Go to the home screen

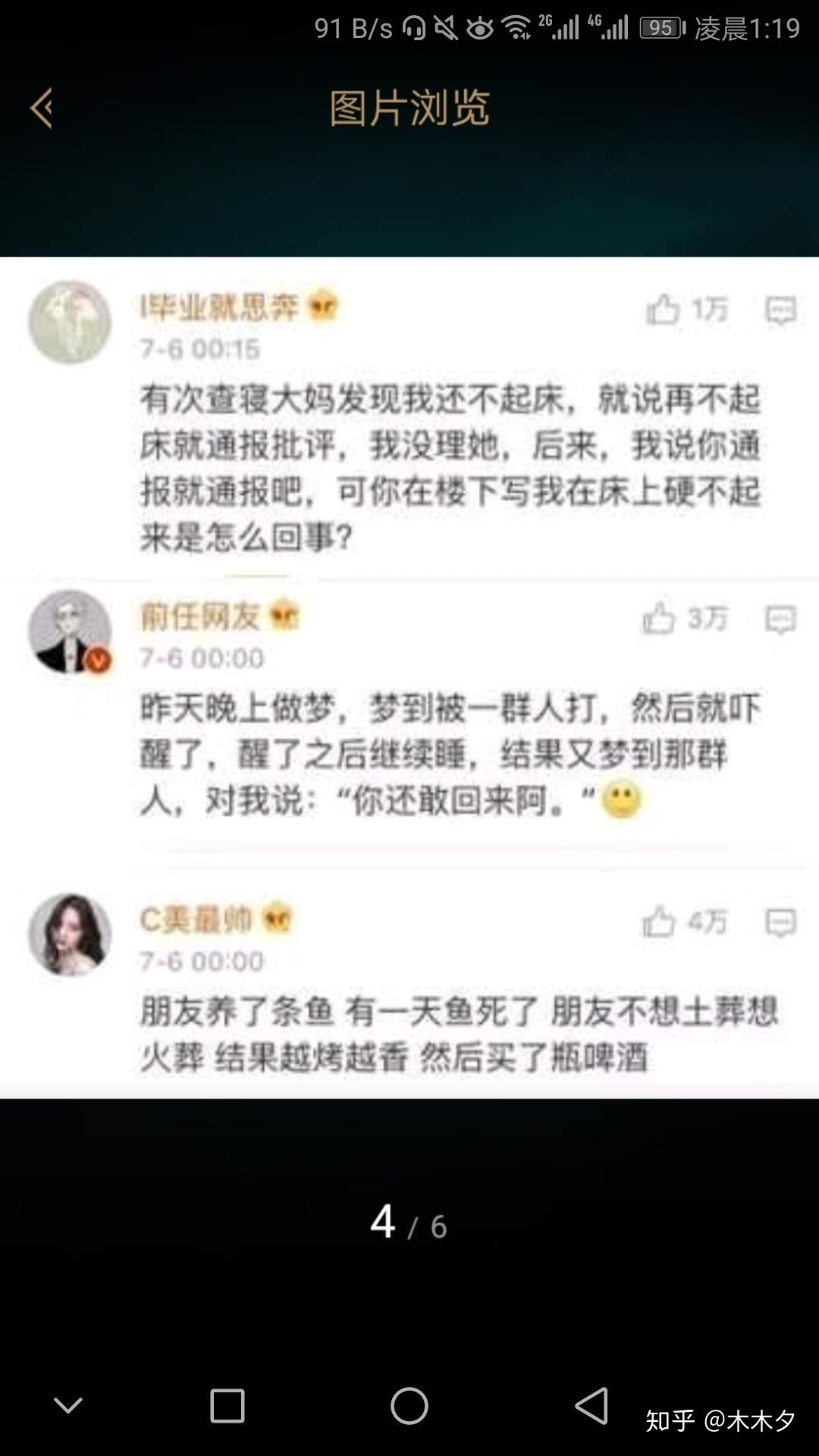tap(409, 1406)
